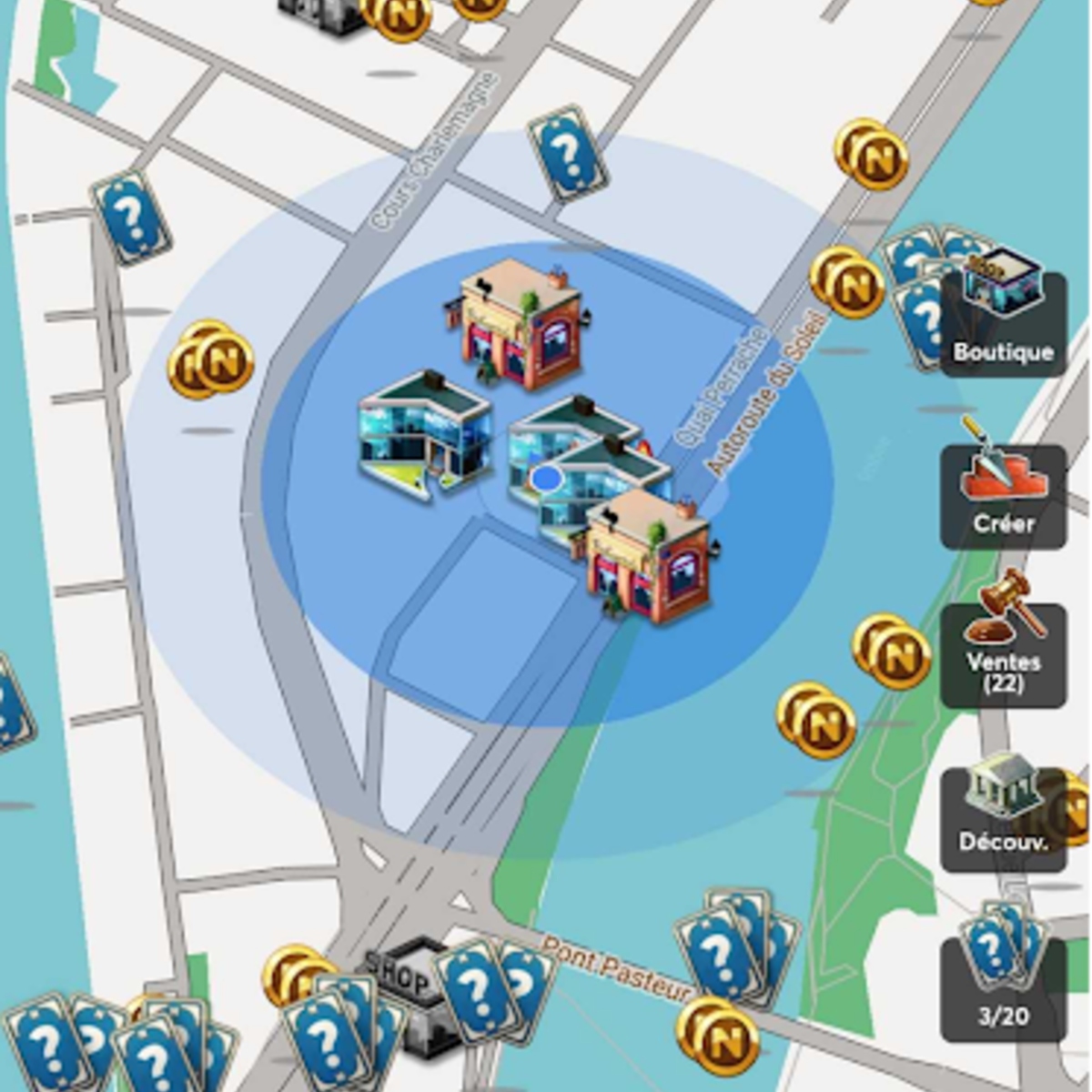Open the Ventes (22) auctions
1092x1092 pixels.
(x=1003, y=653)
